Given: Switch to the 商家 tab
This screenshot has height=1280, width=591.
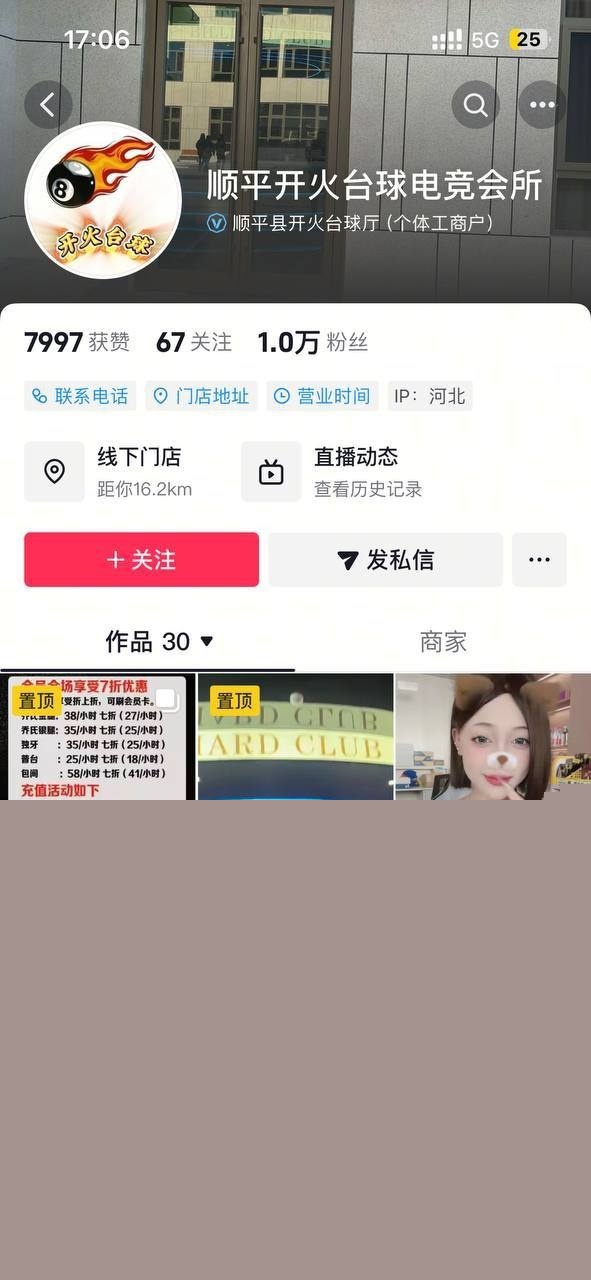Looking at the screenshot, I should 443,642.
